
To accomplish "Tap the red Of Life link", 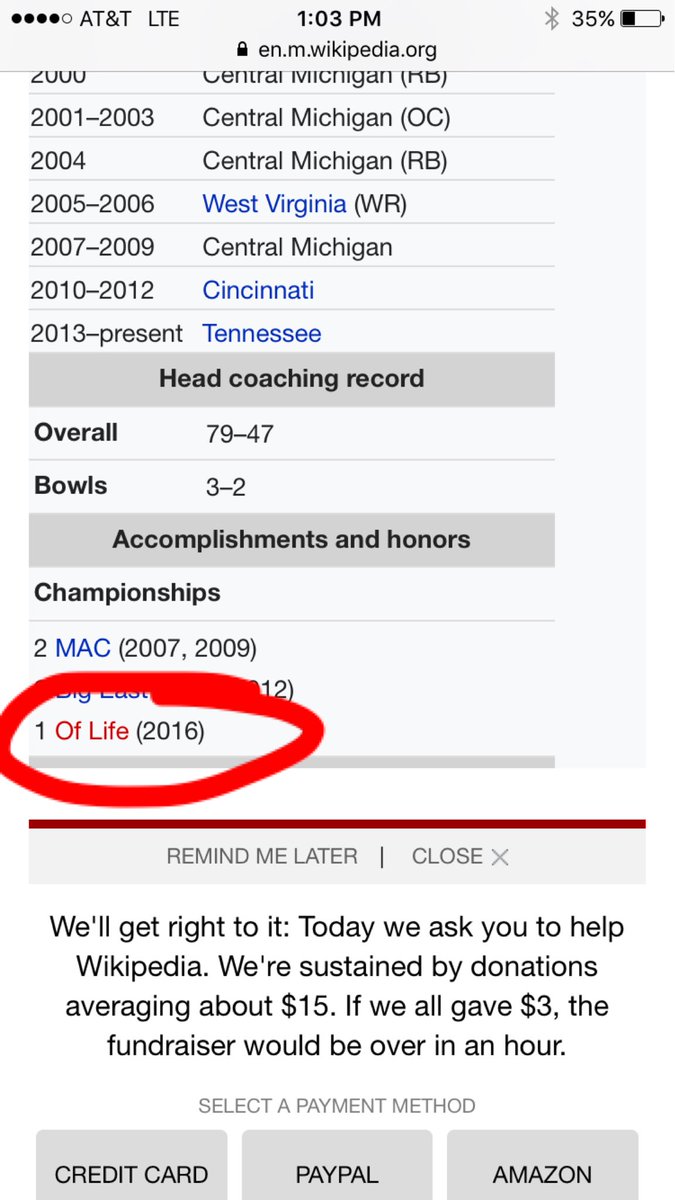I will [92, 731].
